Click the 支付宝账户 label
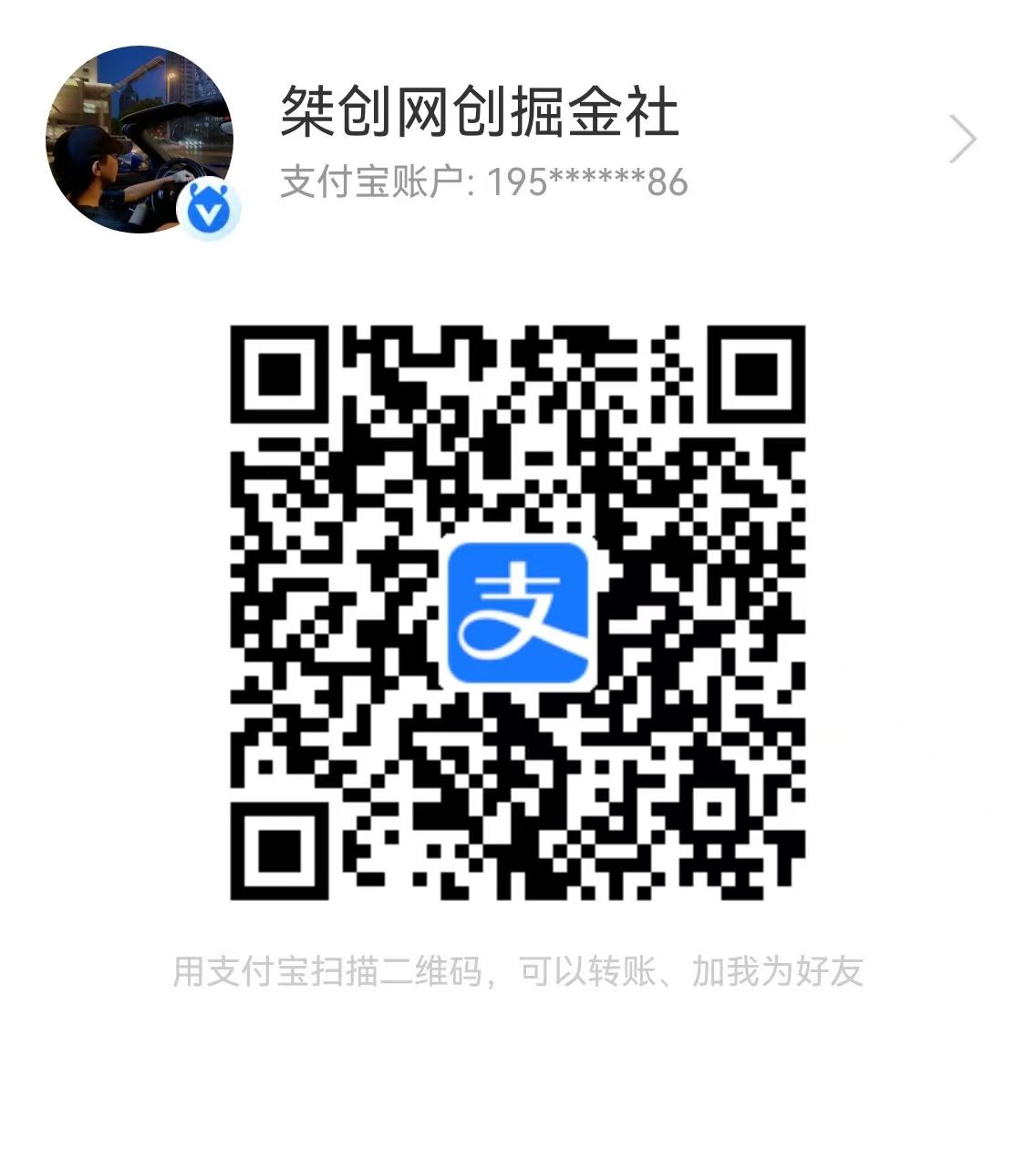Image resolution: width=1036 pixels, height=1171 pixels. click(x=372, y=181)
